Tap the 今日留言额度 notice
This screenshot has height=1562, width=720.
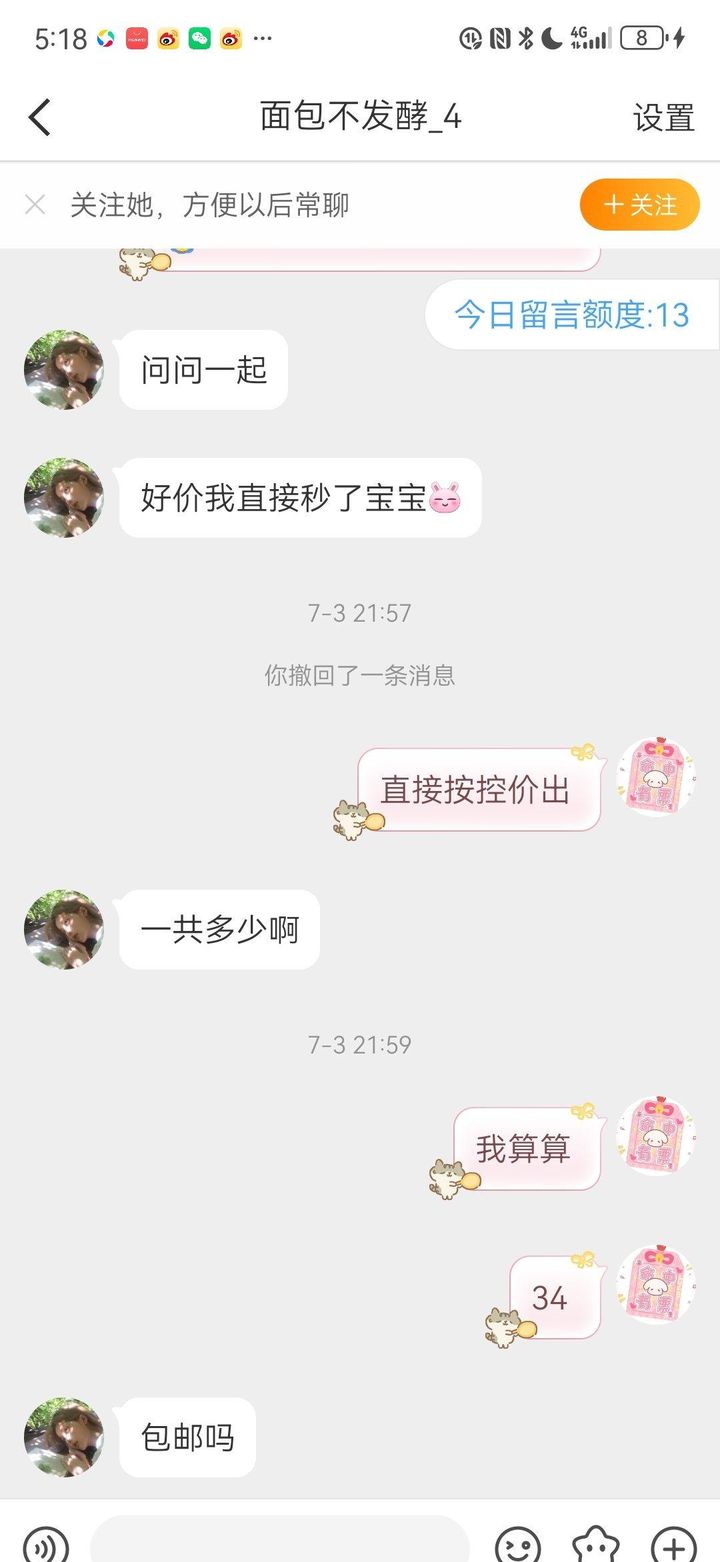pyautogui.click(x=571, y=315)
